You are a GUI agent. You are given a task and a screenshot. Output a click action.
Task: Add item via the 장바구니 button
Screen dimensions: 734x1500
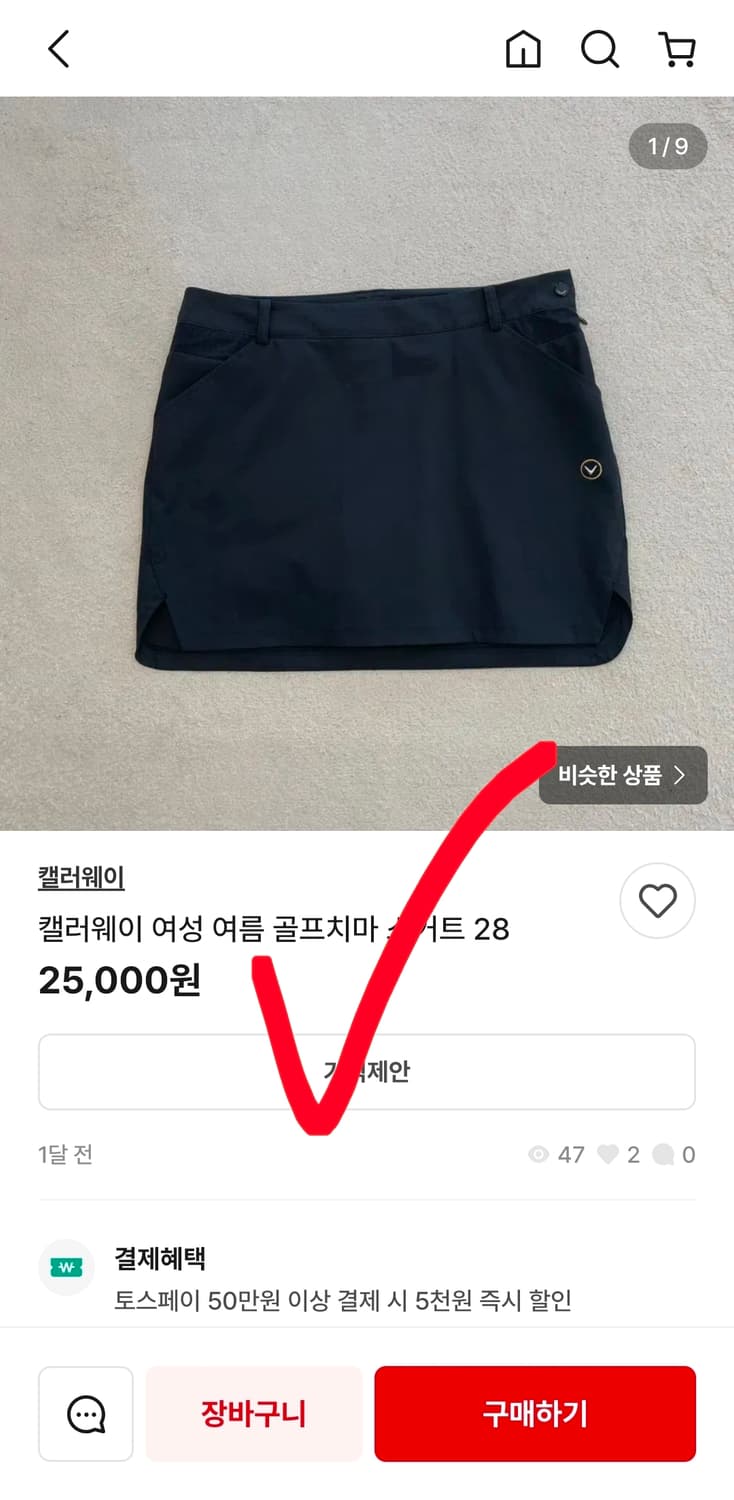point(253,1413)
